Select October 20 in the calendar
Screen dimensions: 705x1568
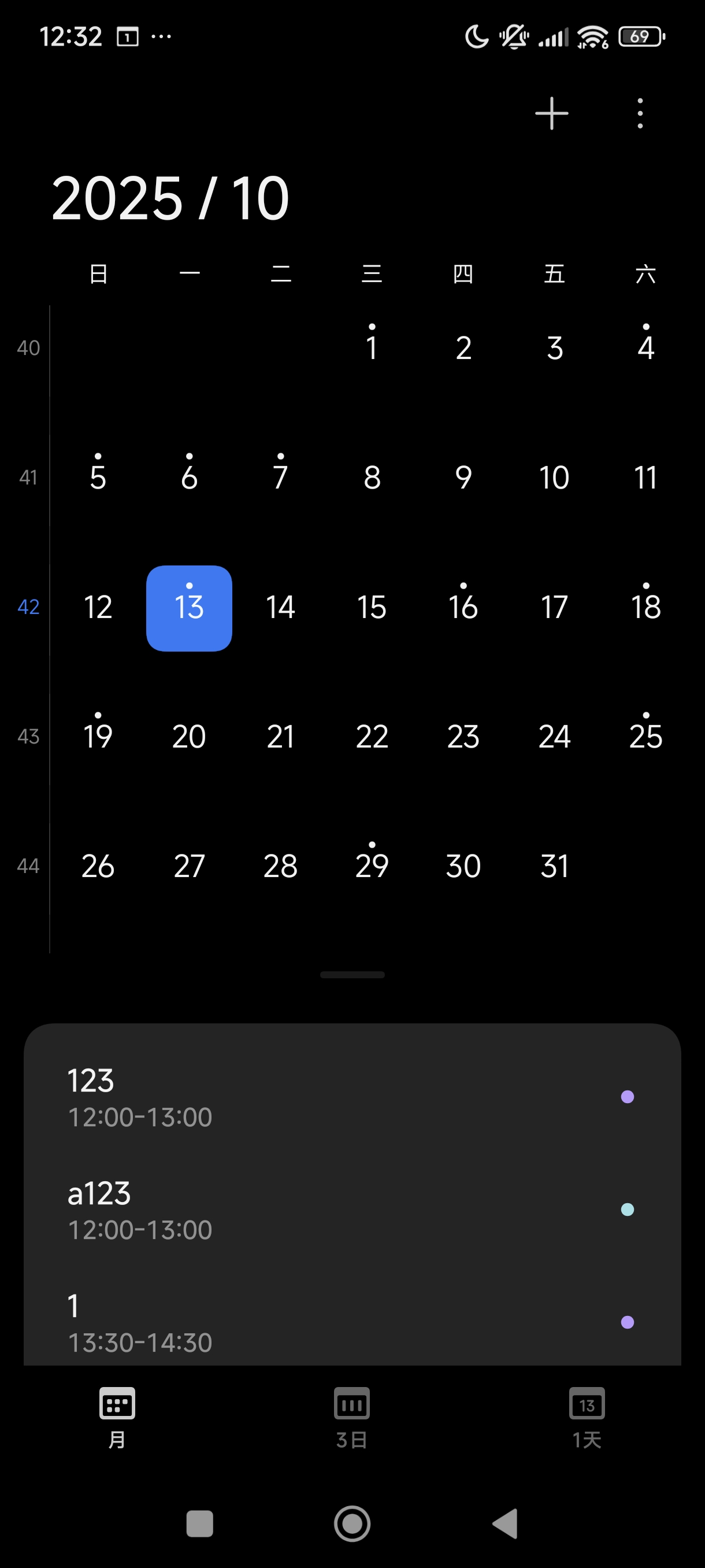pos(189,737)
